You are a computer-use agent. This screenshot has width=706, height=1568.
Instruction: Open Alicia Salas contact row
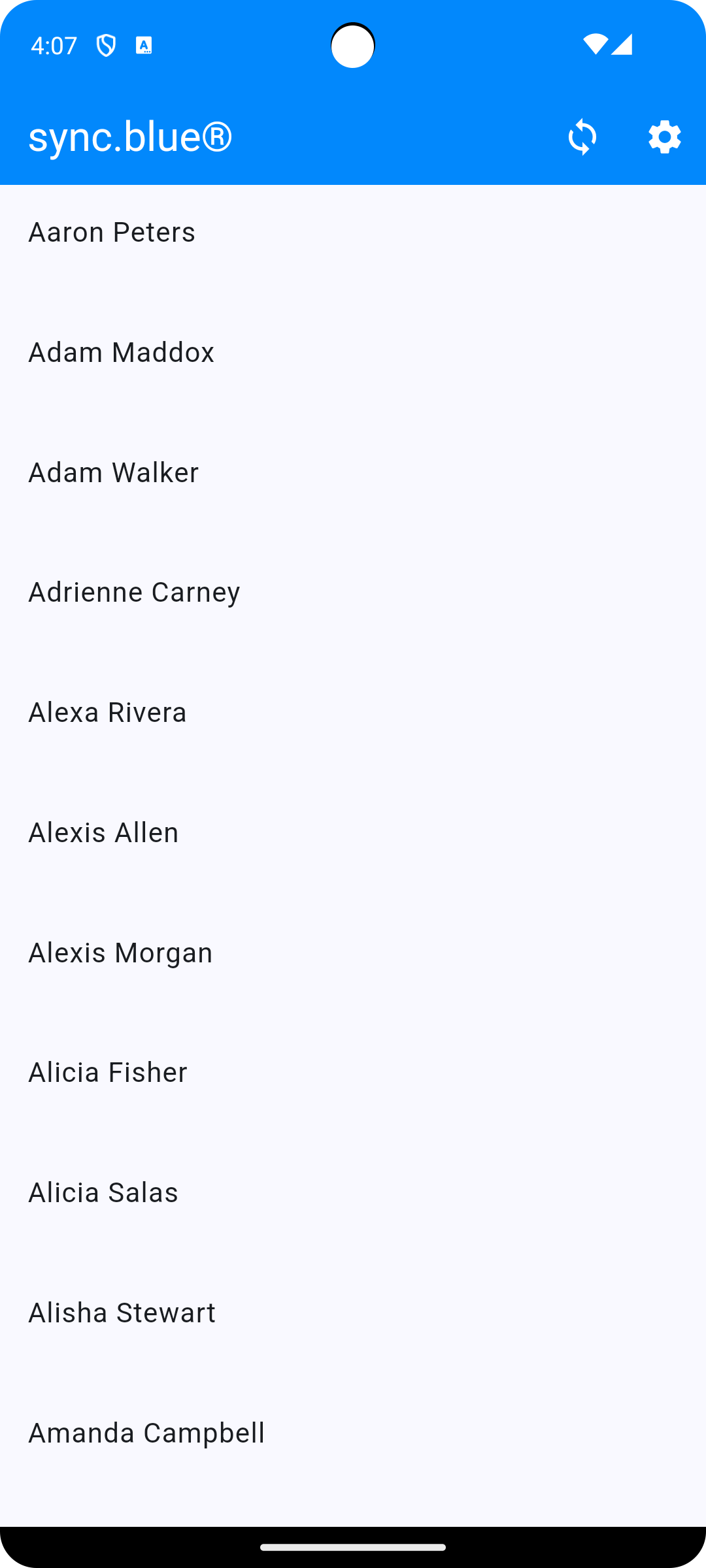pos(353,1193)
